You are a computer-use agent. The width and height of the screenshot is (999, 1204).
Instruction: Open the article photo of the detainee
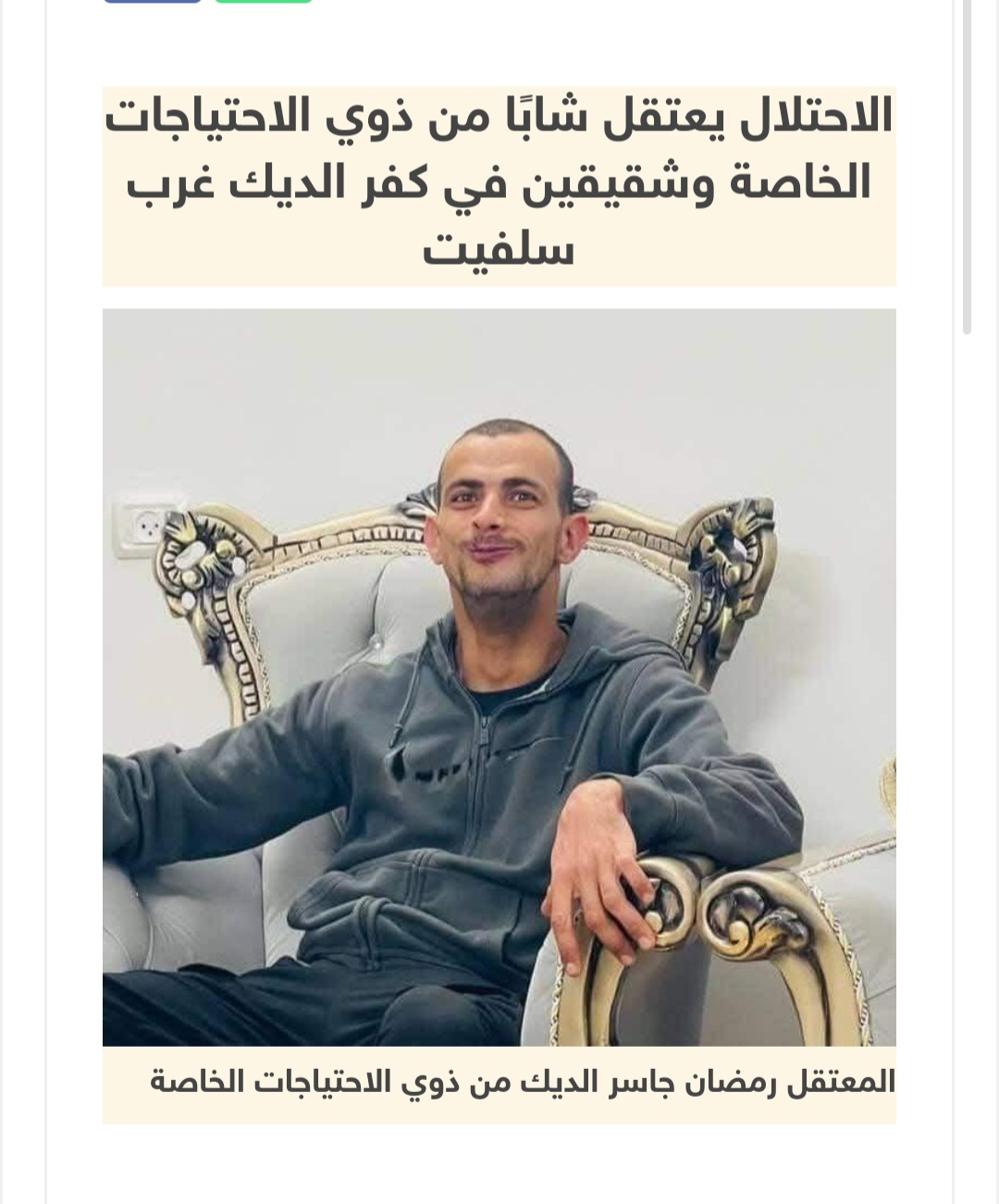click(499, 676)
